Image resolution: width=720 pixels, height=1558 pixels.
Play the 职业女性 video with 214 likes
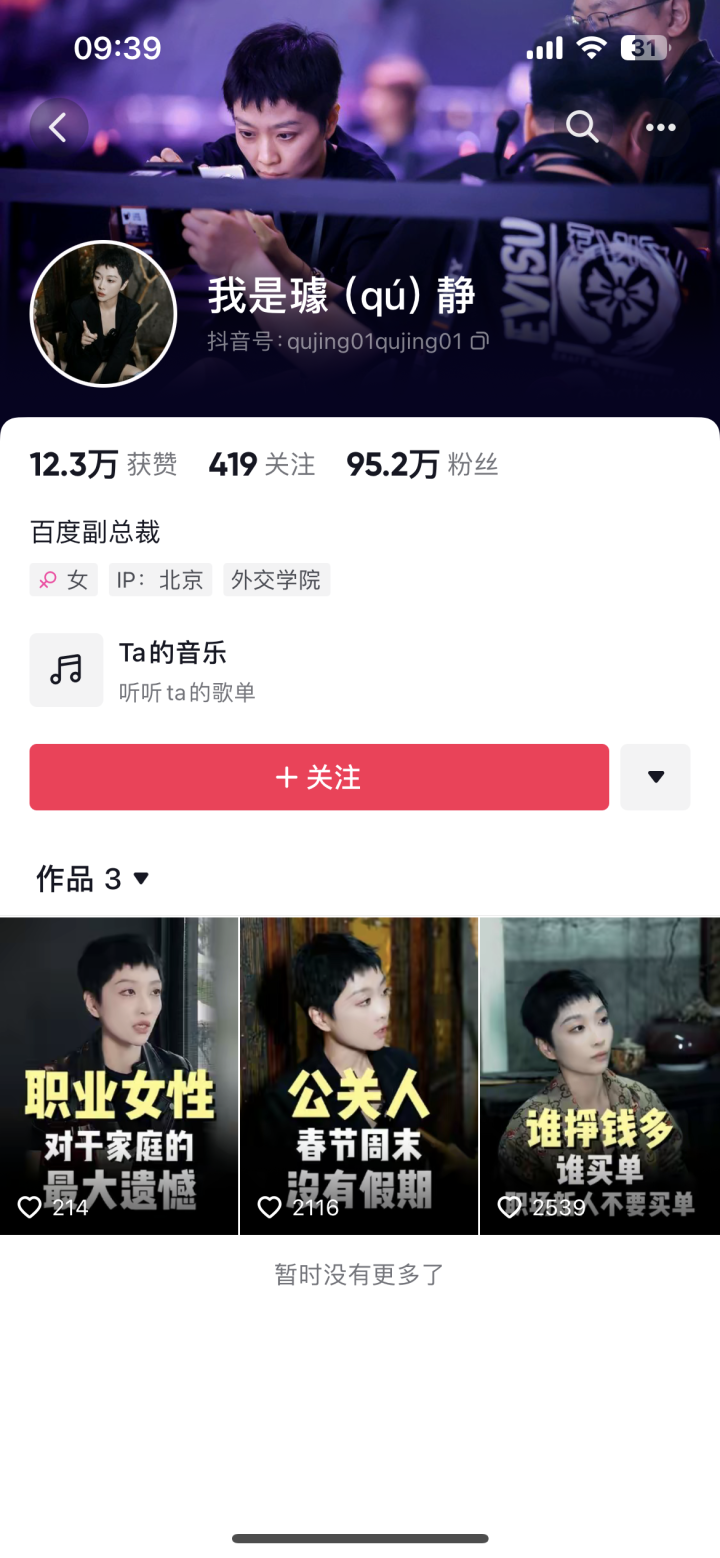click(119, 1076)
